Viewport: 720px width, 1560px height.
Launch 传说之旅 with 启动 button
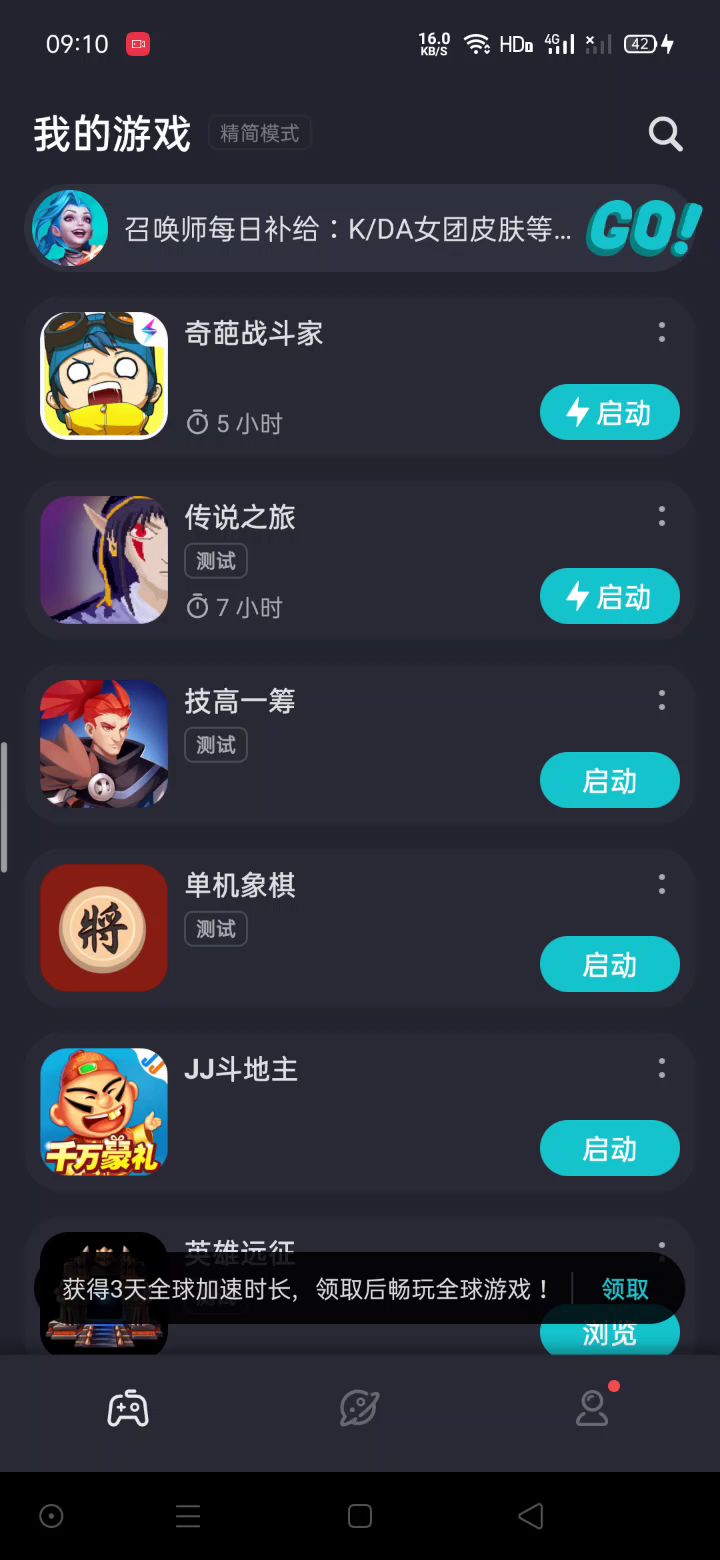(x=609, y=596)
